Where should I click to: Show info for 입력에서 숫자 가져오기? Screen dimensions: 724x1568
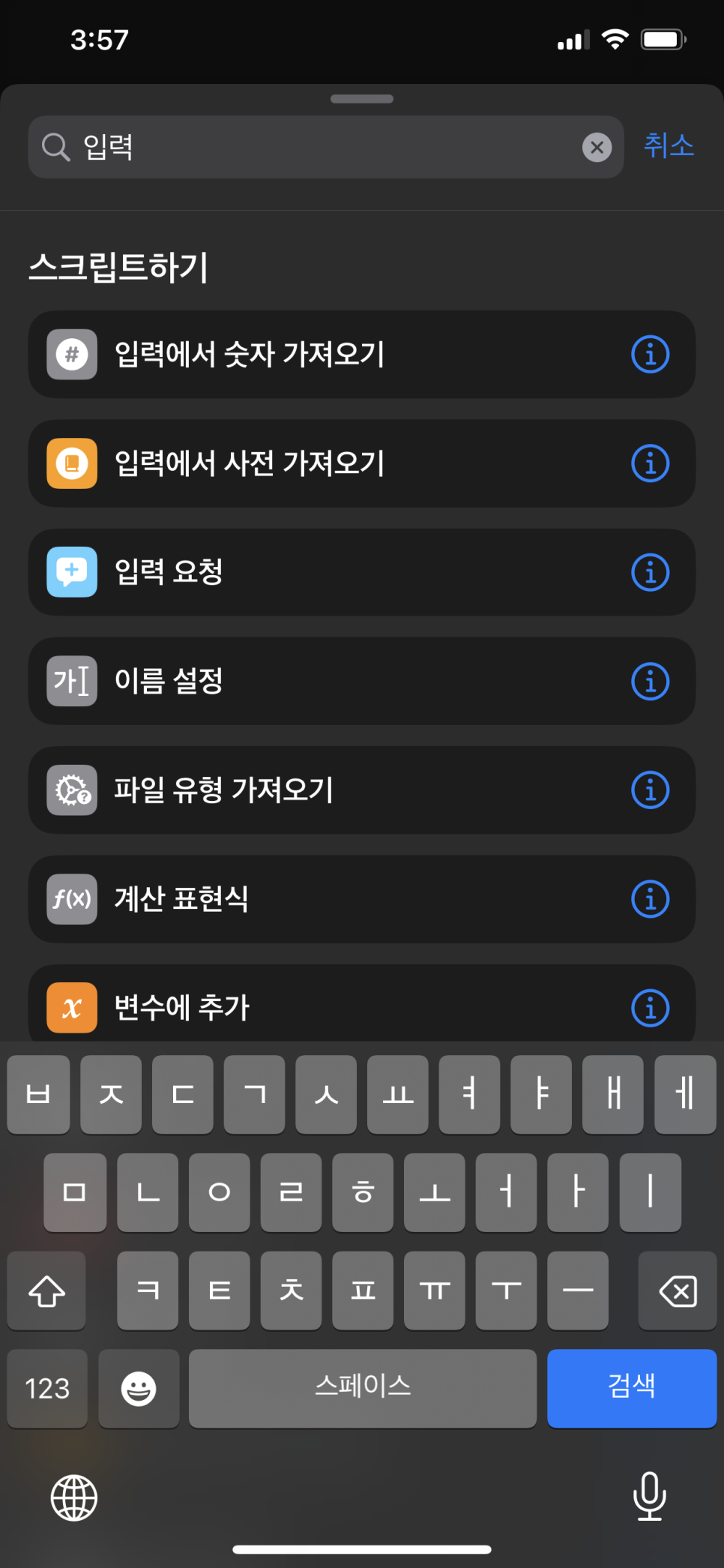click(x=650, y=355)
